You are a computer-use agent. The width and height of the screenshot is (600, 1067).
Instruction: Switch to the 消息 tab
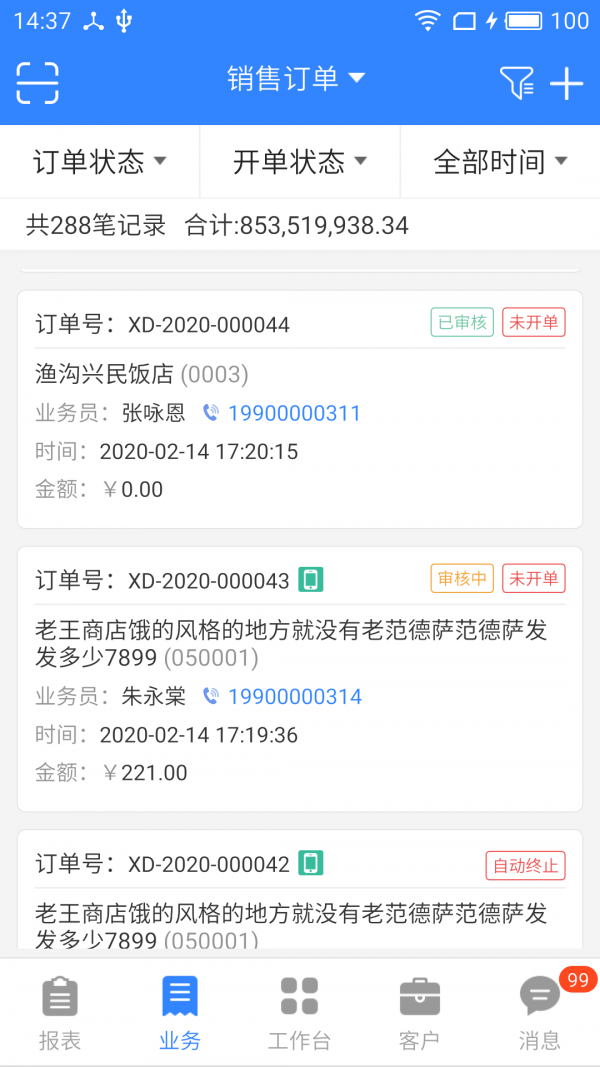pos(540,1012)
